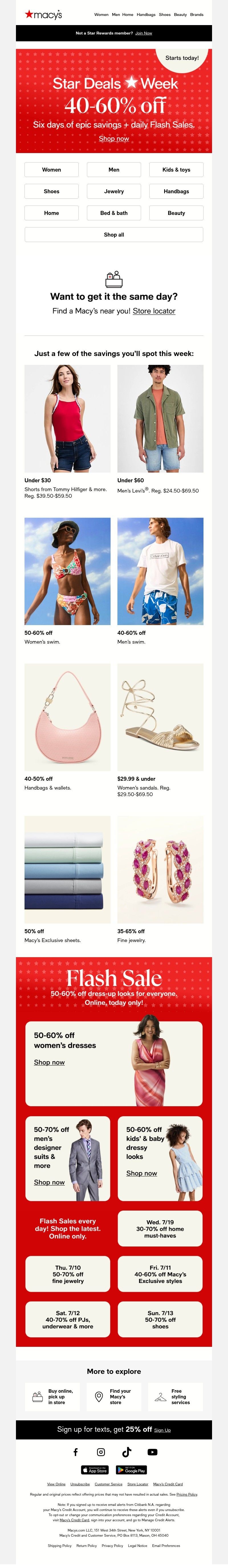Choose the Bed & bath category
Image resolution: width=228 pixels, height=1568 pixels.
(114, 213)
